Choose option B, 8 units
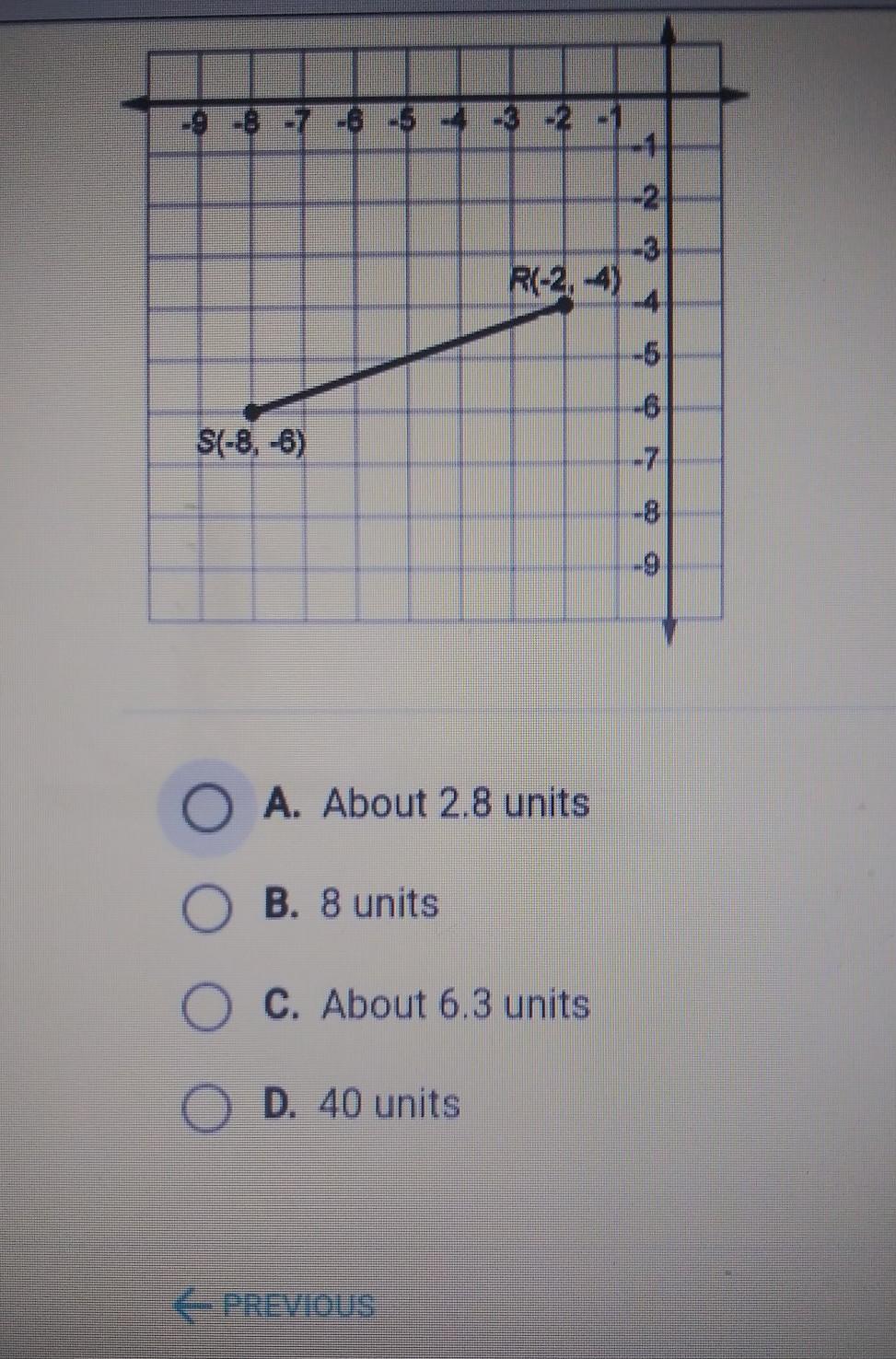This screenshot has height=1359, width=896. pos(207,909)
